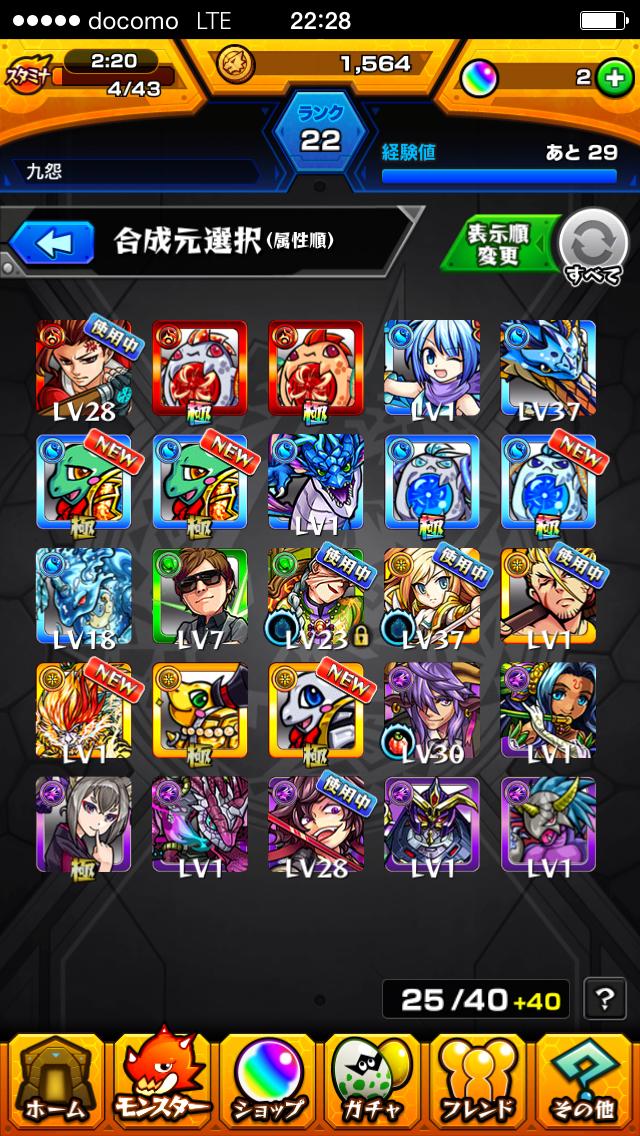
Task: Select the locked LV23 monster
Action: point(315,597)
